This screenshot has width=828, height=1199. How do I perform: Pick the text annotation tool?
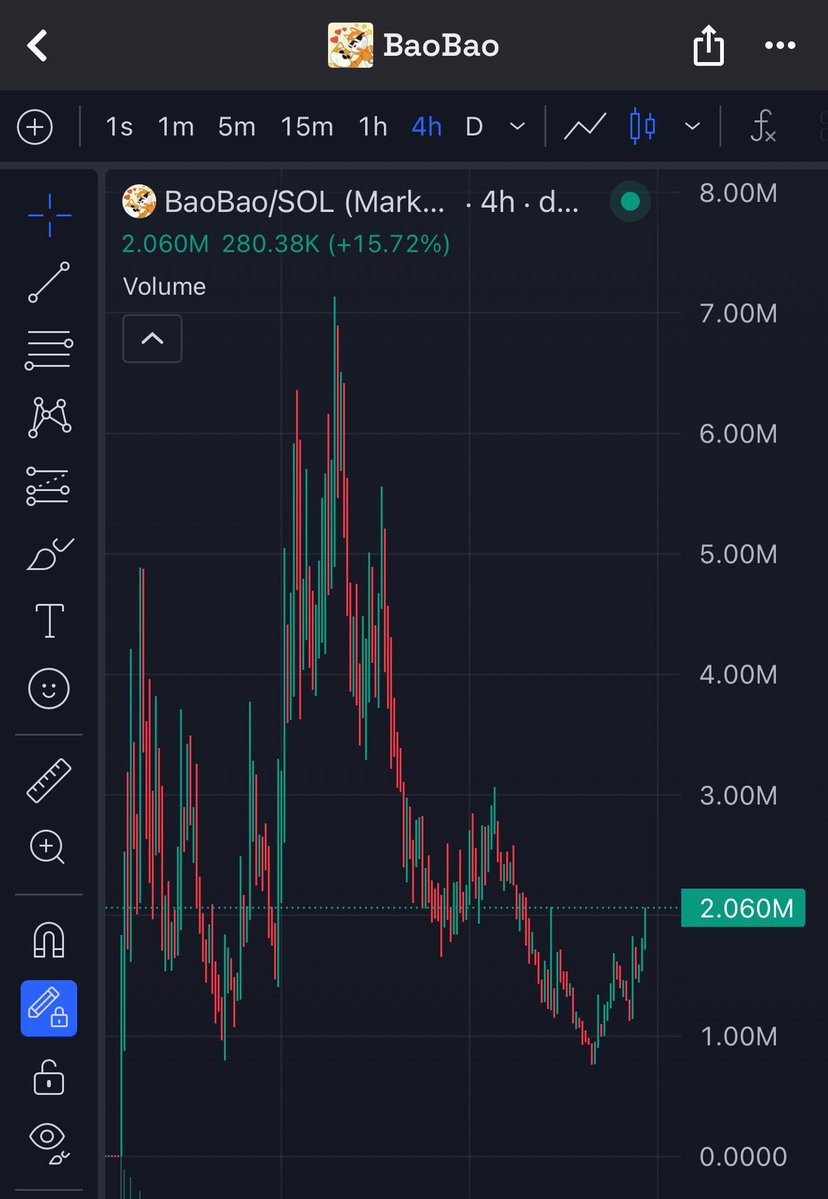pos(49,620)
